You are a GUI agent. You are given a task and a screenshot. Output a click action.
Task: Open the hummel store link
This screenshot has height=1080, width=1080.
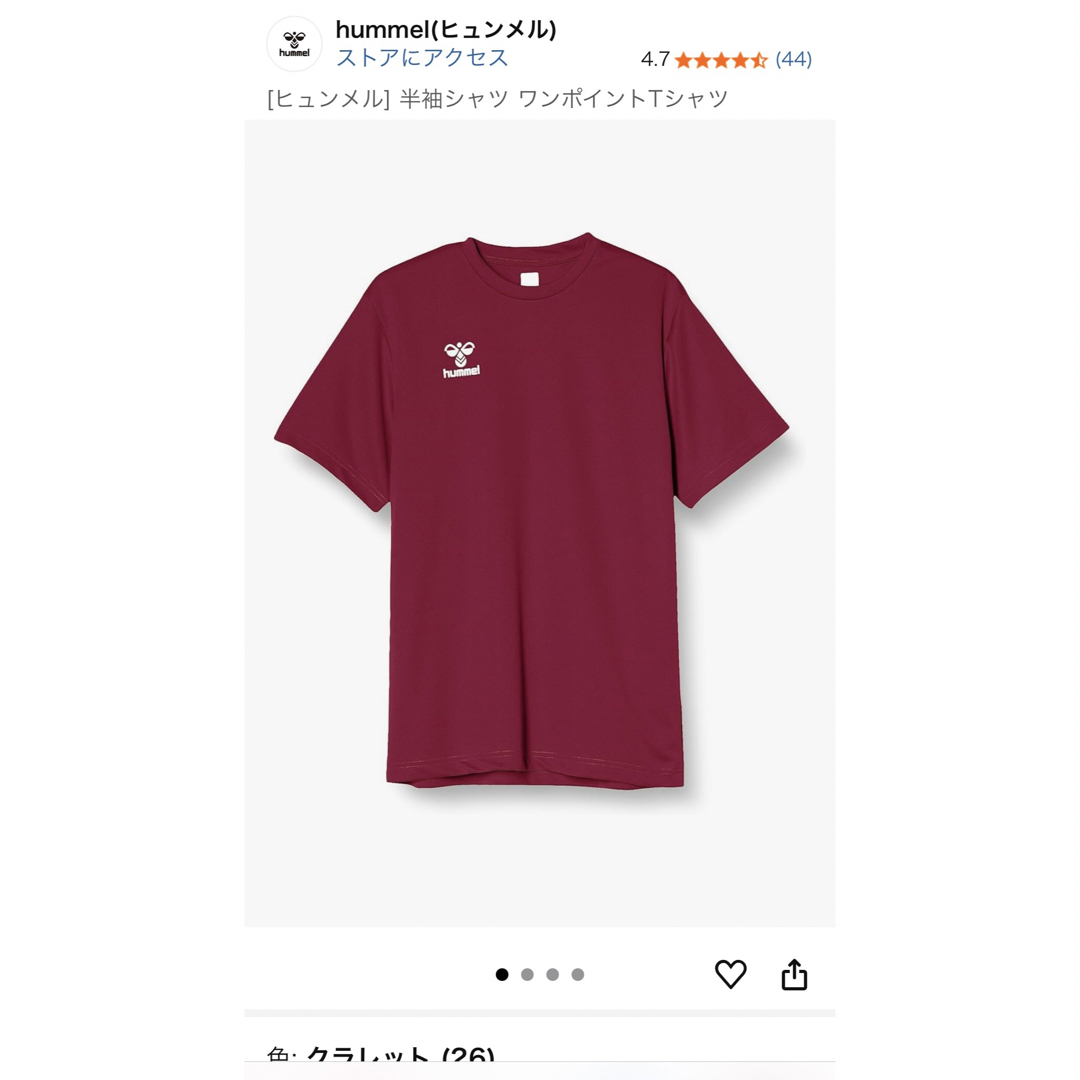click(x=422, y=58)
